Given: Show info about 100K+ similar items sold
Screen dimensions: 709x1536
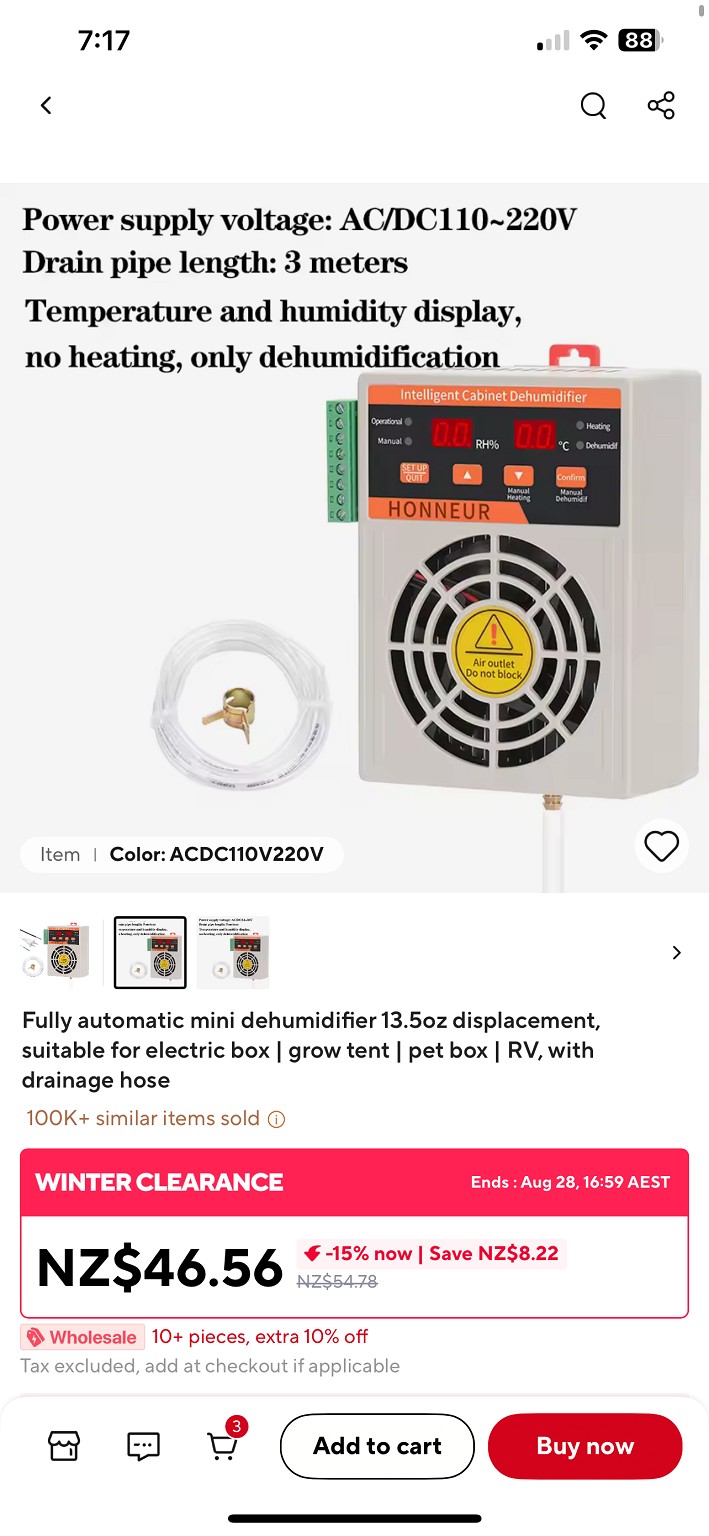Looking at the screenshot, I should (277, 1119).
